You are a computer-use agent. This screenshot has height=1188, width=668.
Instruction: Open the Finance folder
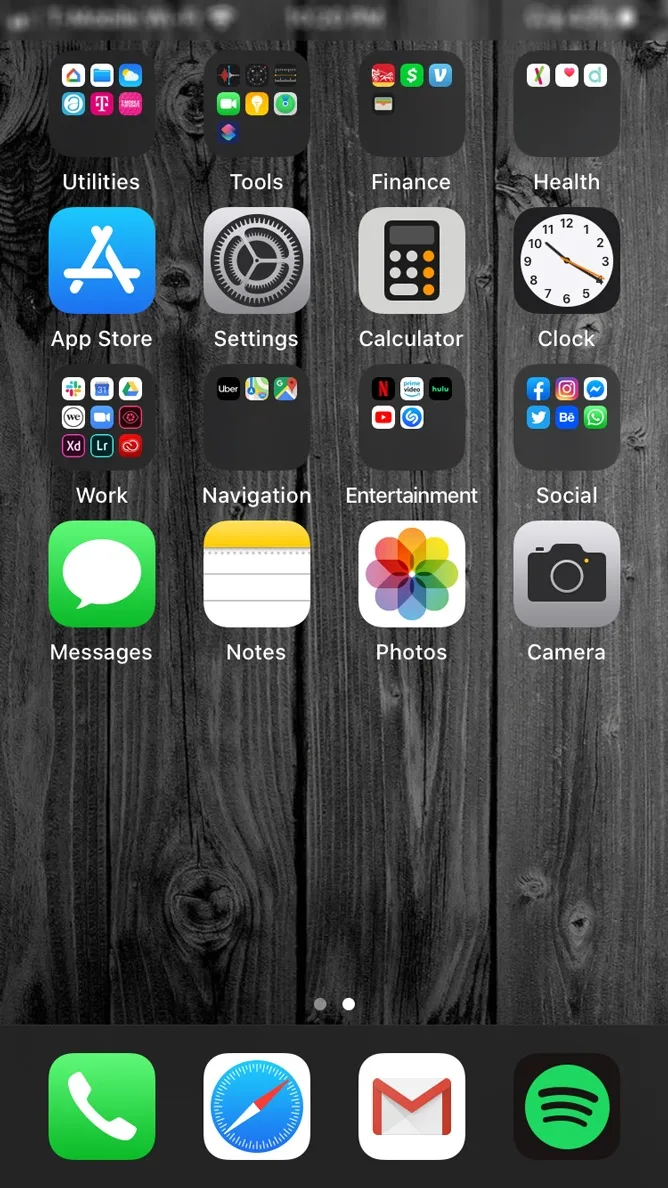click(x=411, y=104)
